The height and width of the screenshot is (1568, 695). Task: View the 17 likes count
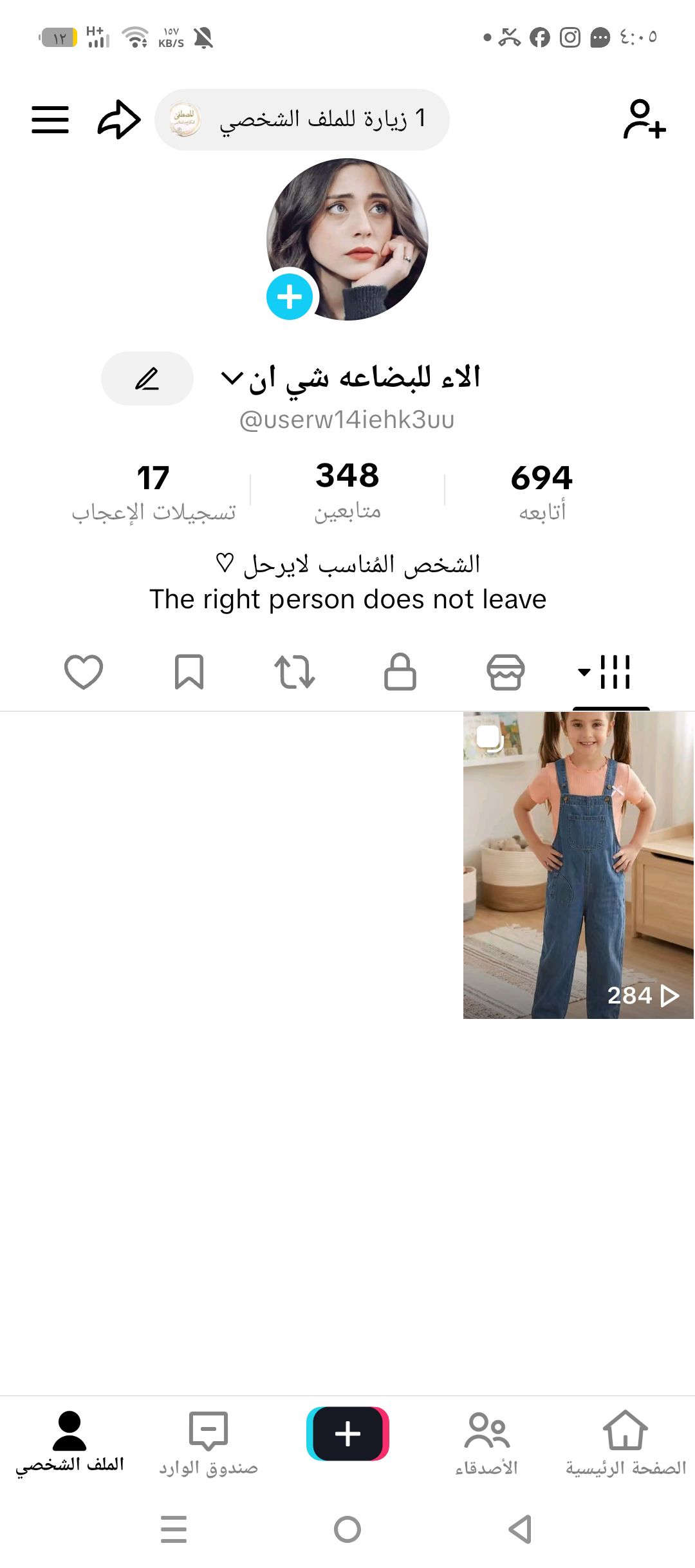153,490
